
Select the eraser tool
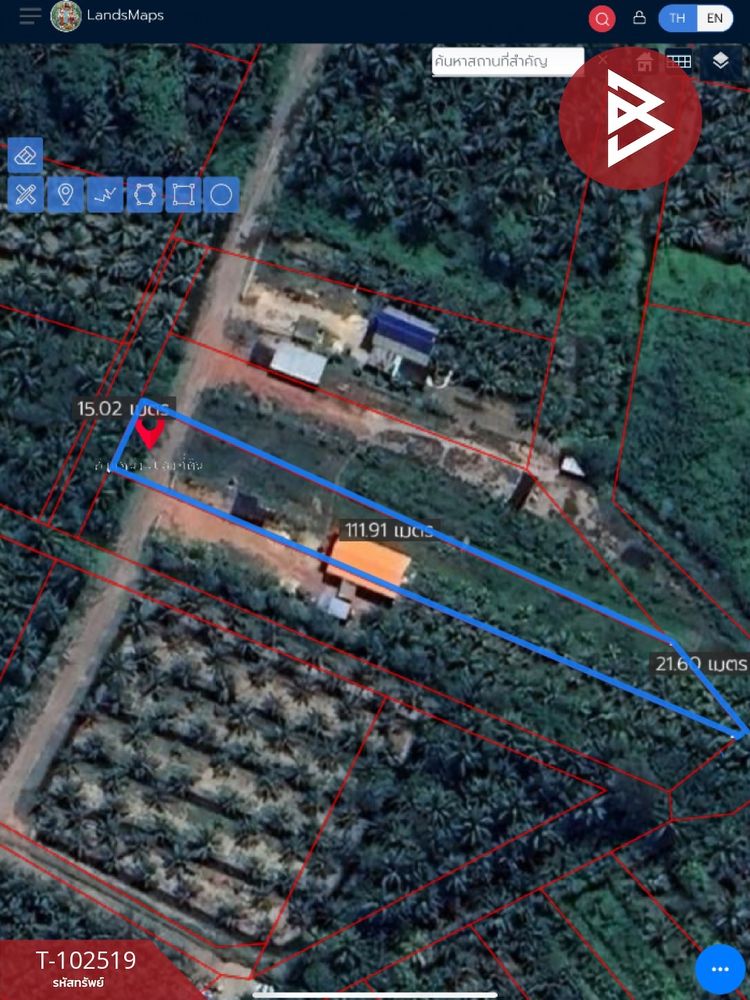25,155
